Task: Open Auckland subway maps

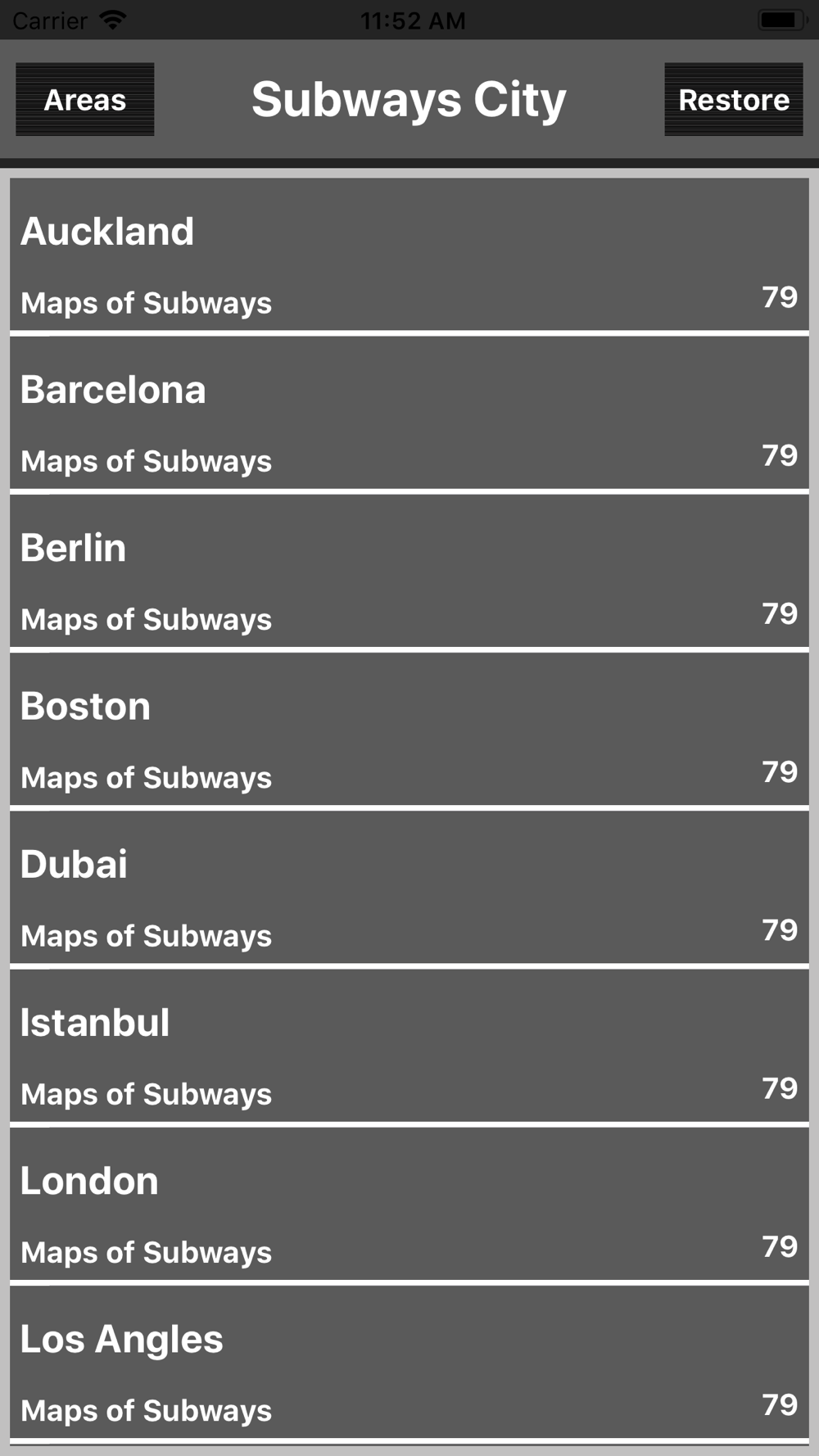Action: click(409, 255)
